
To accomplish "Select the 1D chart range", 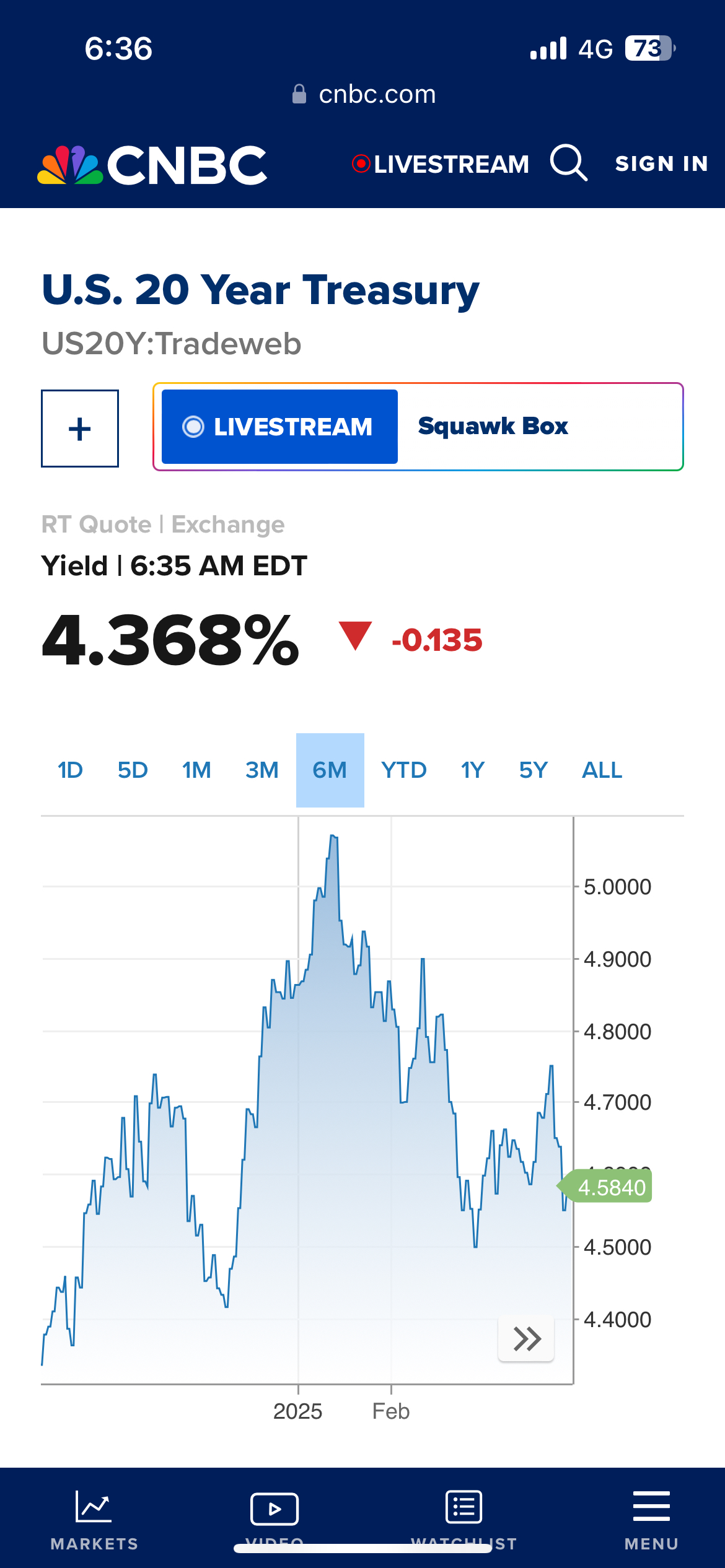I will click(x=70, y=770).
